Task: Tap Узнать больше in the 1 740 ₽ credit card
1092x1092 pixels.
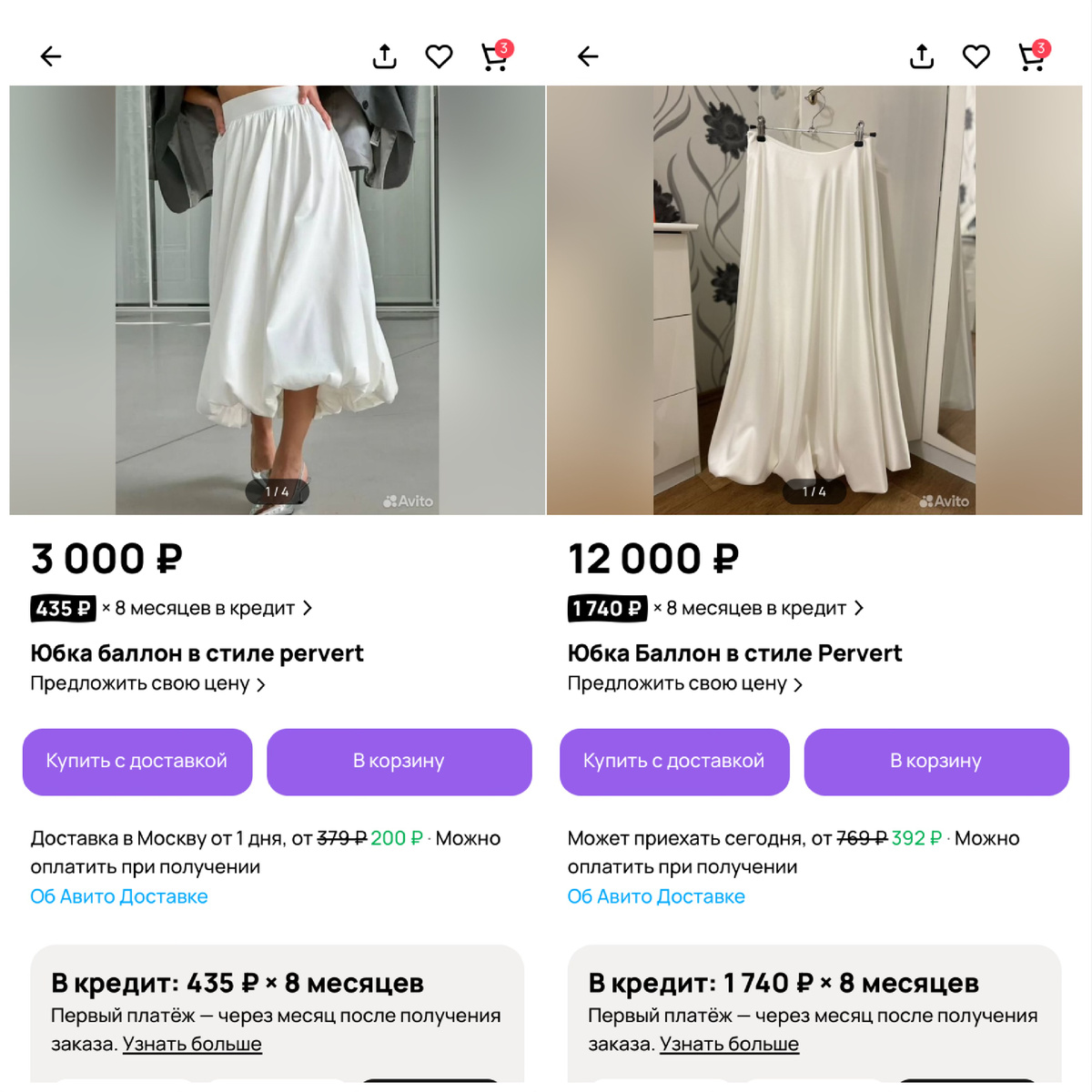Action: point(729,1044)
